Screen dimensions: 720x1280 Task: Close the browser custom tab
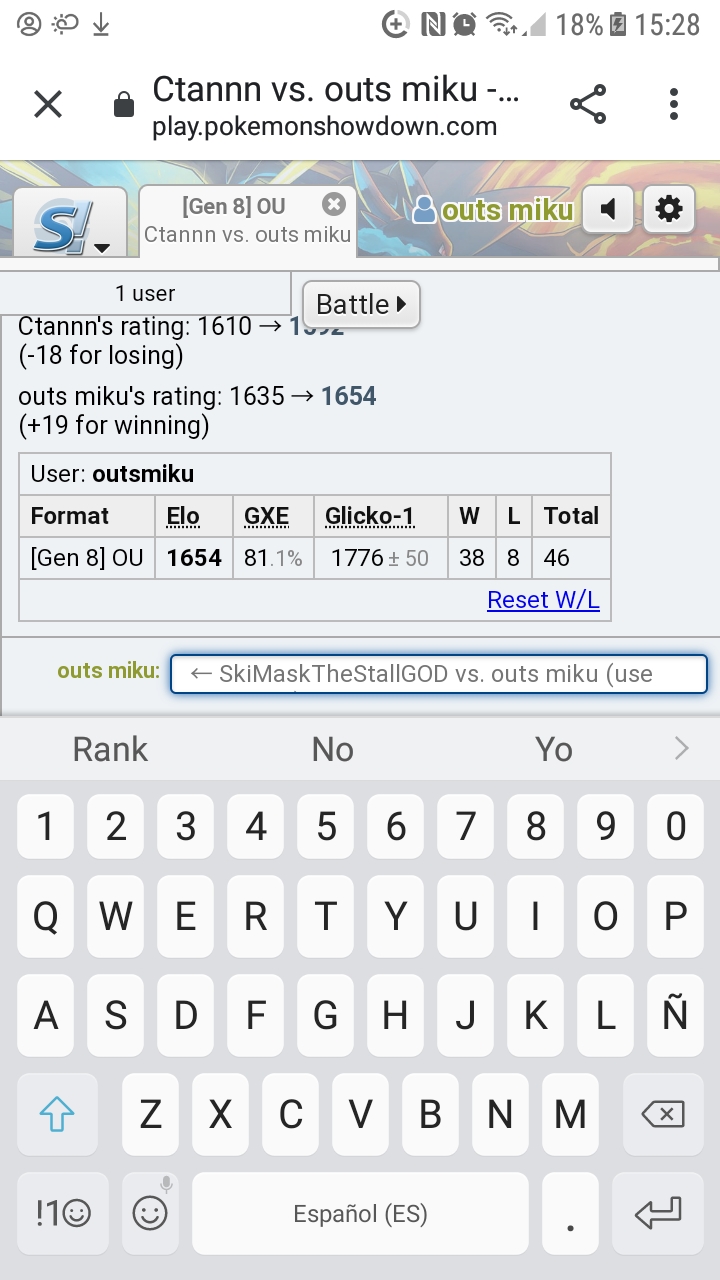coord(48,104)
